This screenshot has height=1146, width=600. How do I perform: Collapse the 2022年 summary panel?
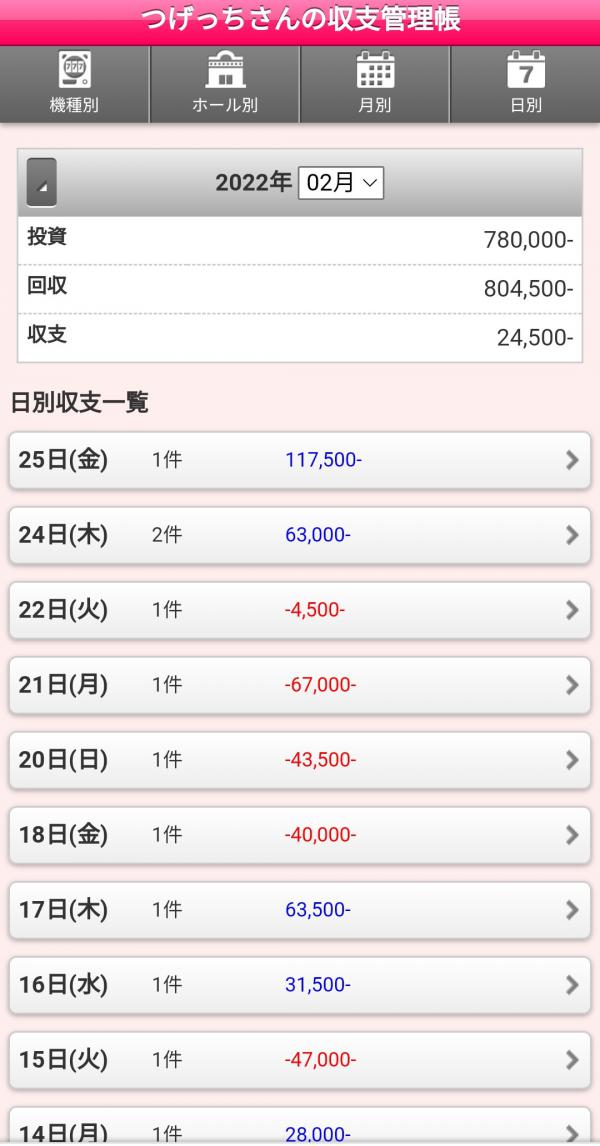point(41,183)
